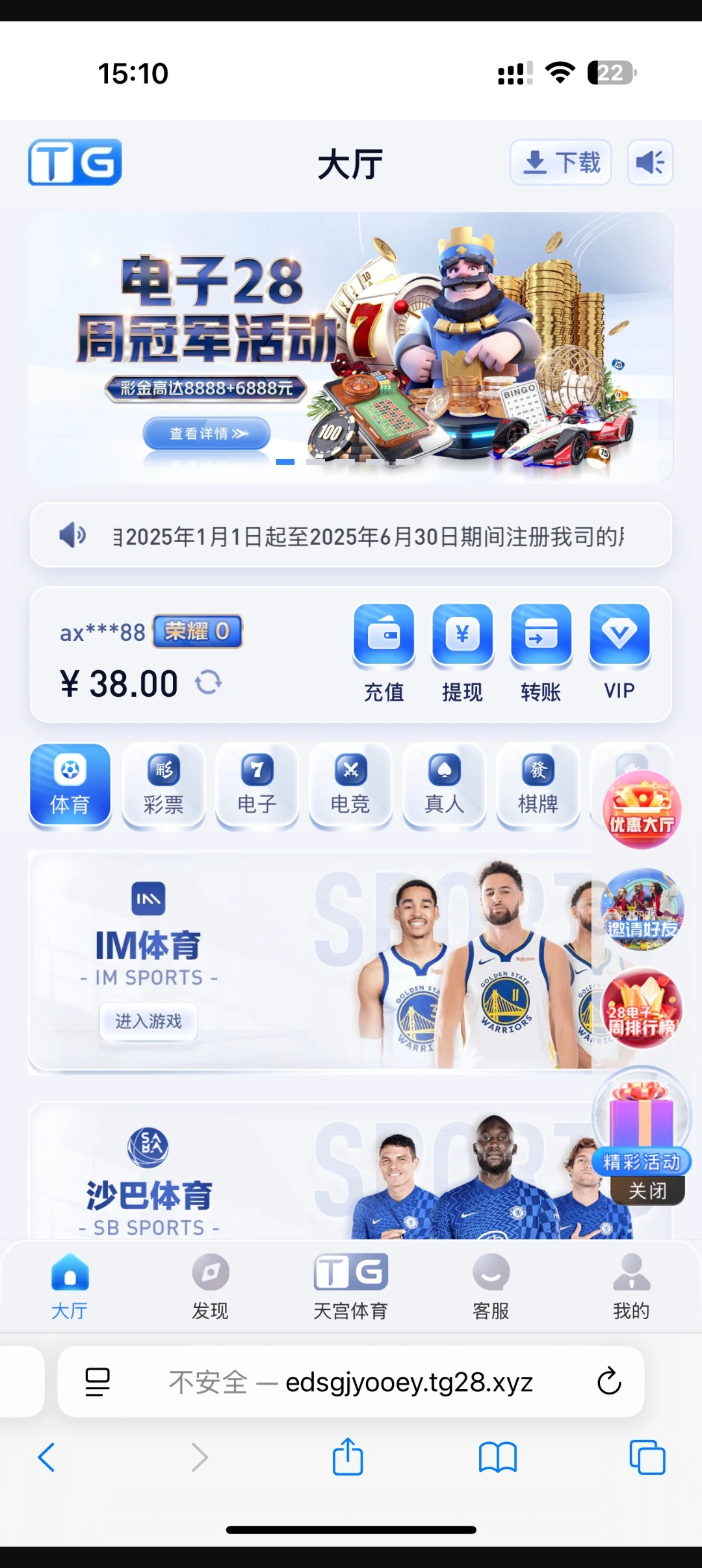
Task: Select the 电子 category tab
Action: [257, 785]
